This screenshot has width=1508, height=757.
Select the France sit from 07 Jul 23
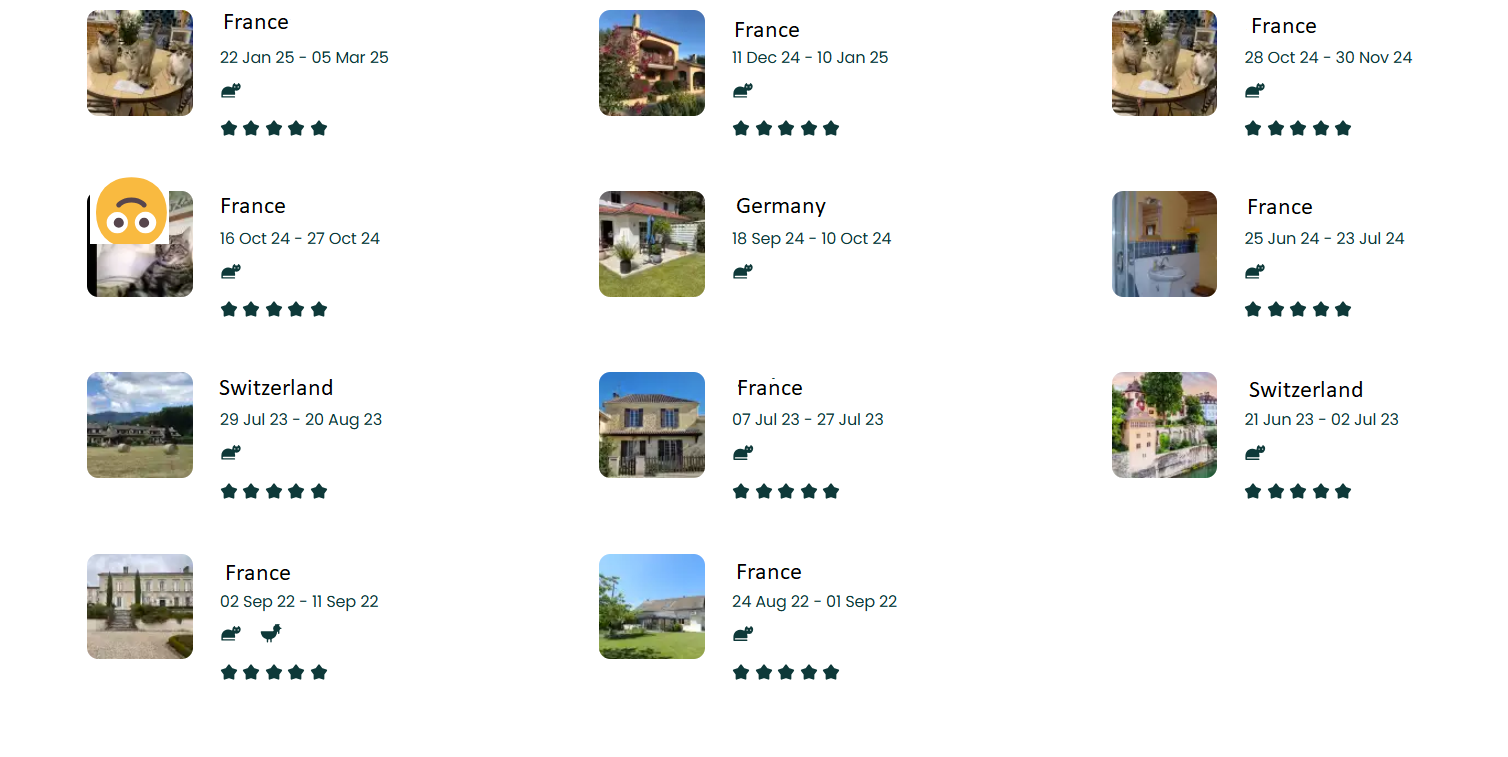pos(652,425)
